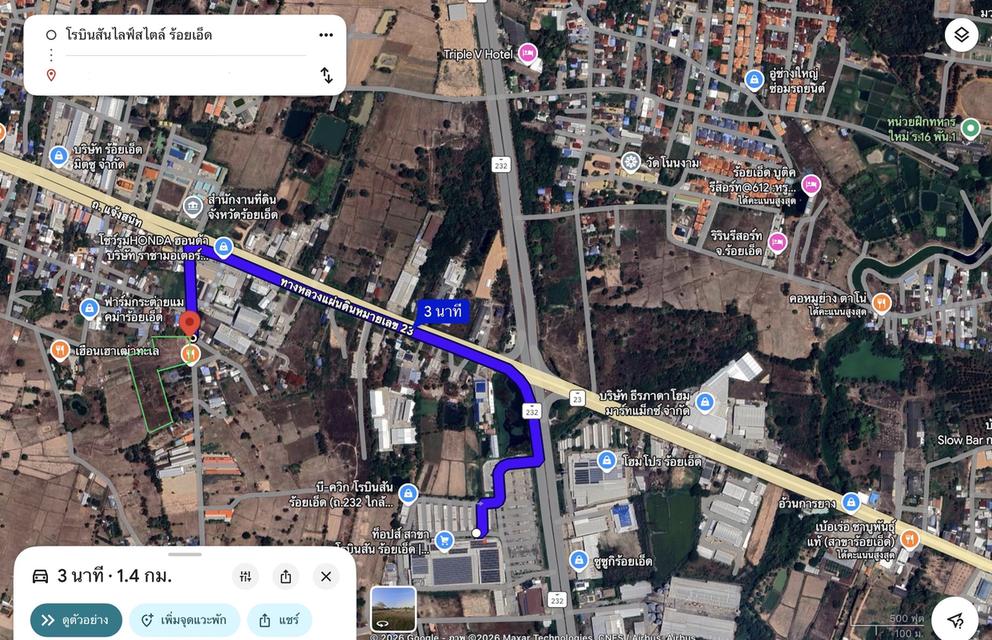
Task: Add a stop with เพิ่มจุดแวะพัก
Action: pos(185,620)
